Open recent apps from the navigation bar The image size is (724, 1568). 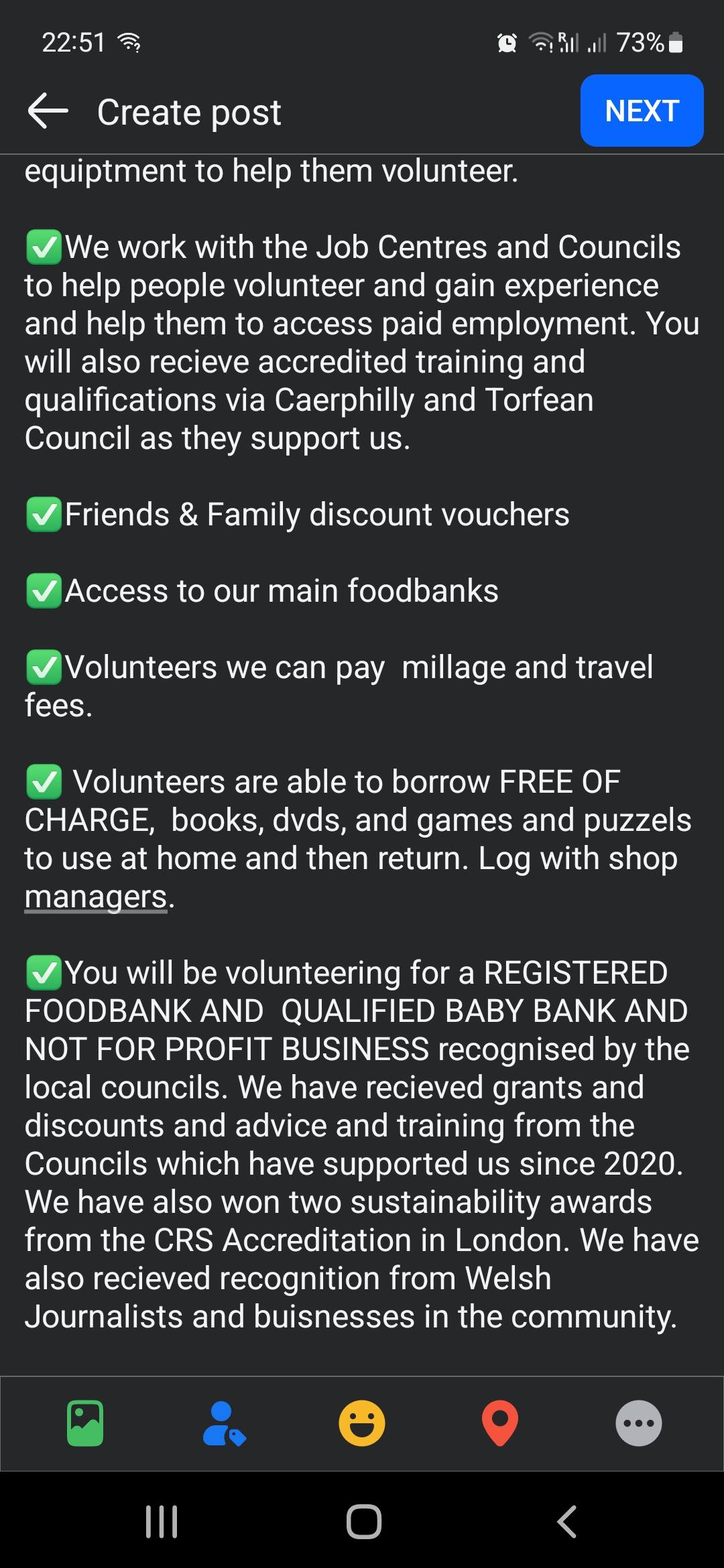click(162, 1522)
